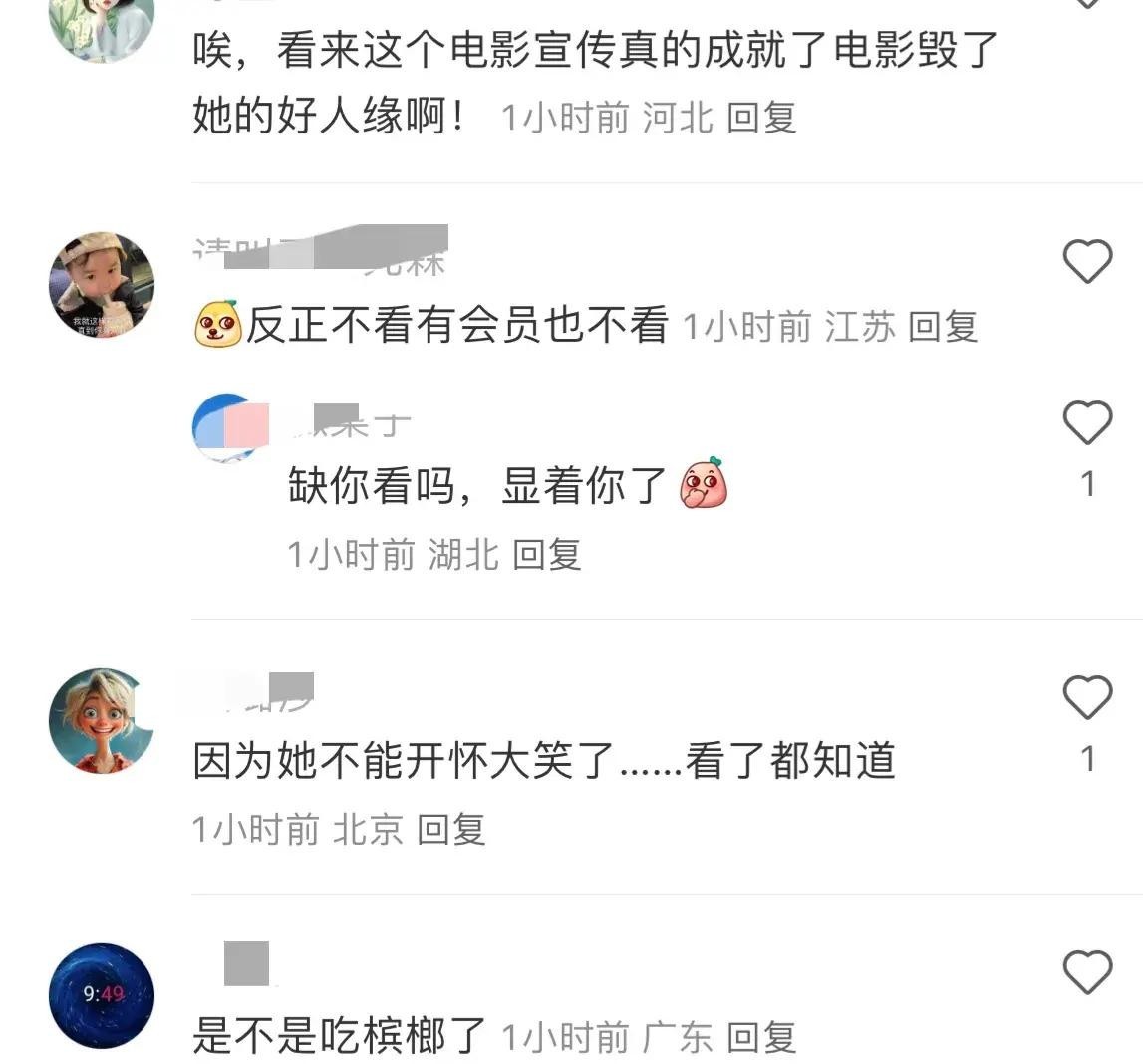
Task: Tap 回复 under the 北京 comment
Action: click(450, 829)
